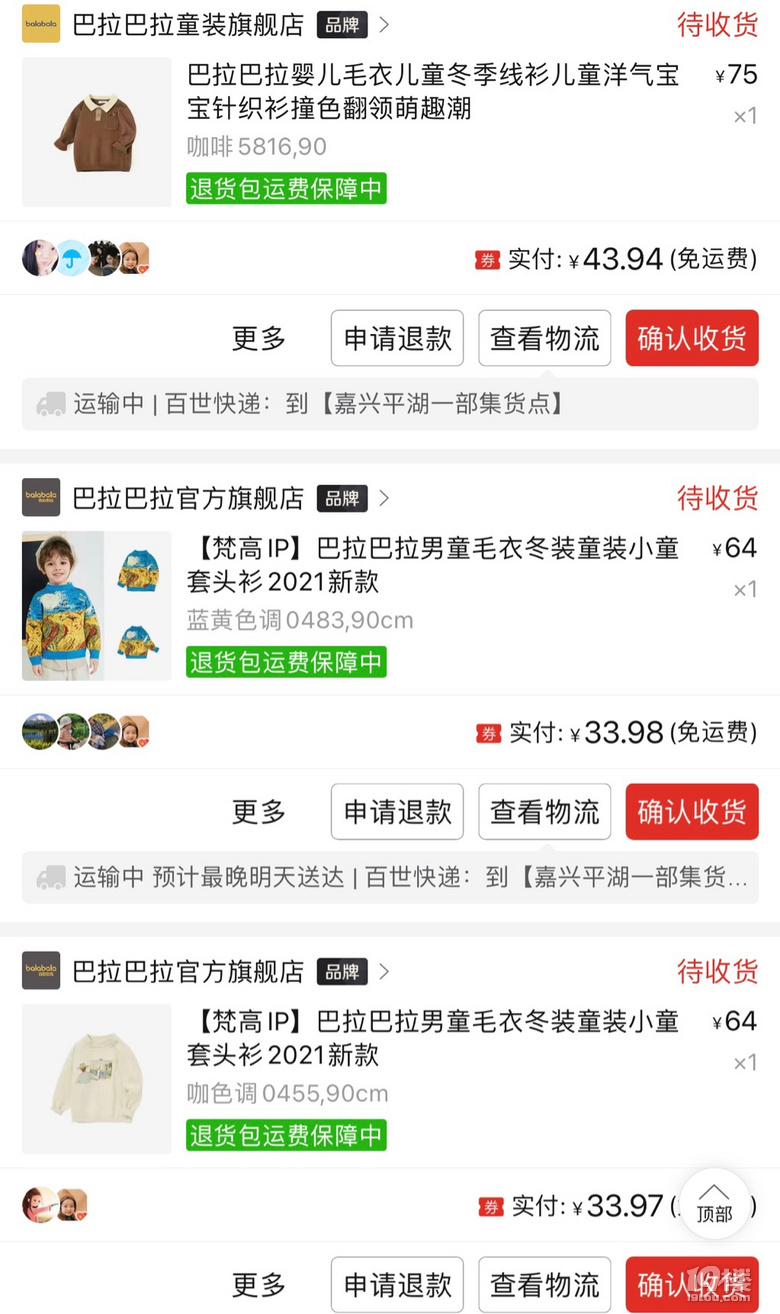
Task: Tap 更多 on the ¥33.97 order
Action: tap(259, 1284)
